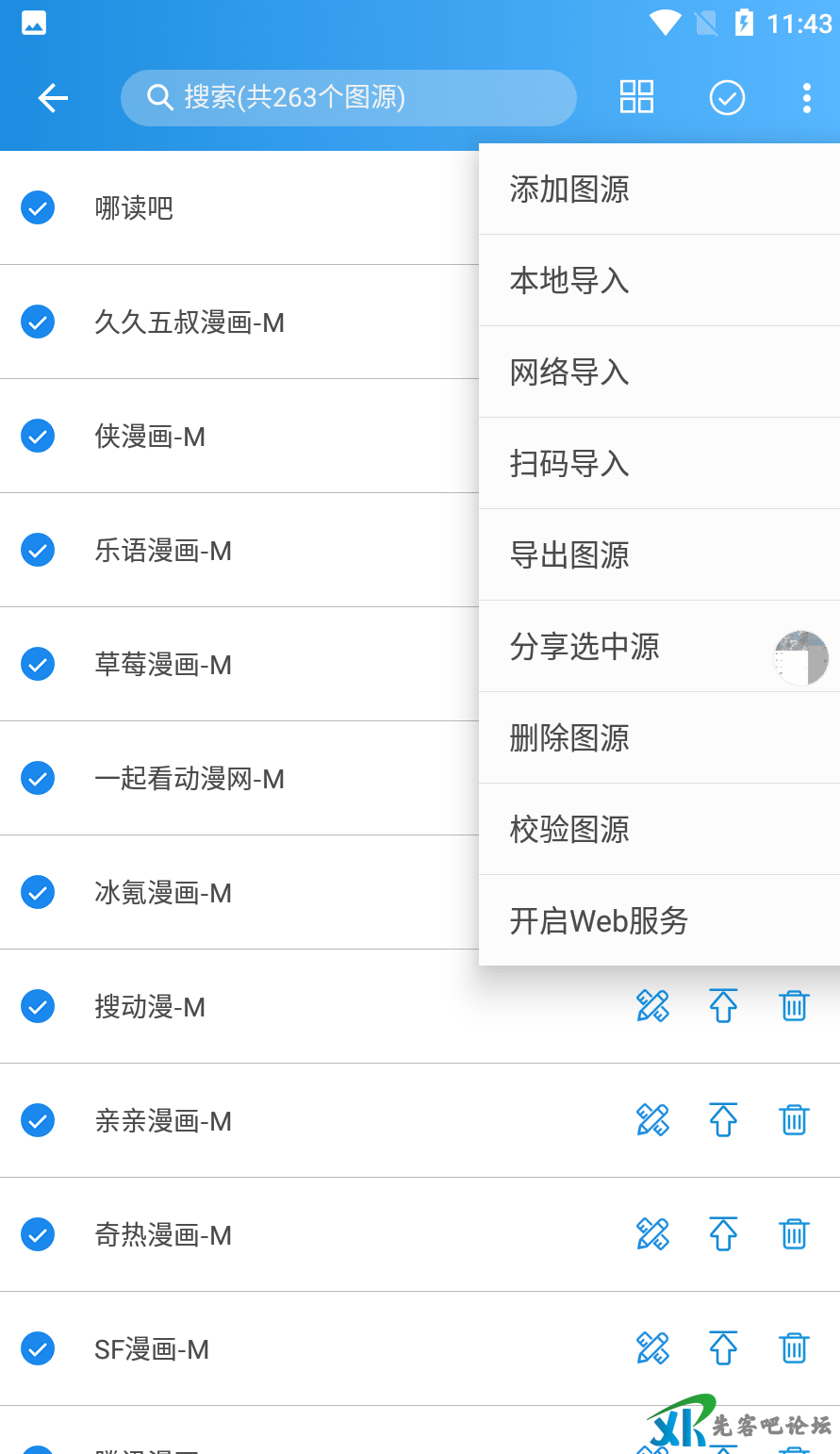Screen dimensions: 840x1454
Task: Tap the select-all checkmark icon
Action: (727, 97)
